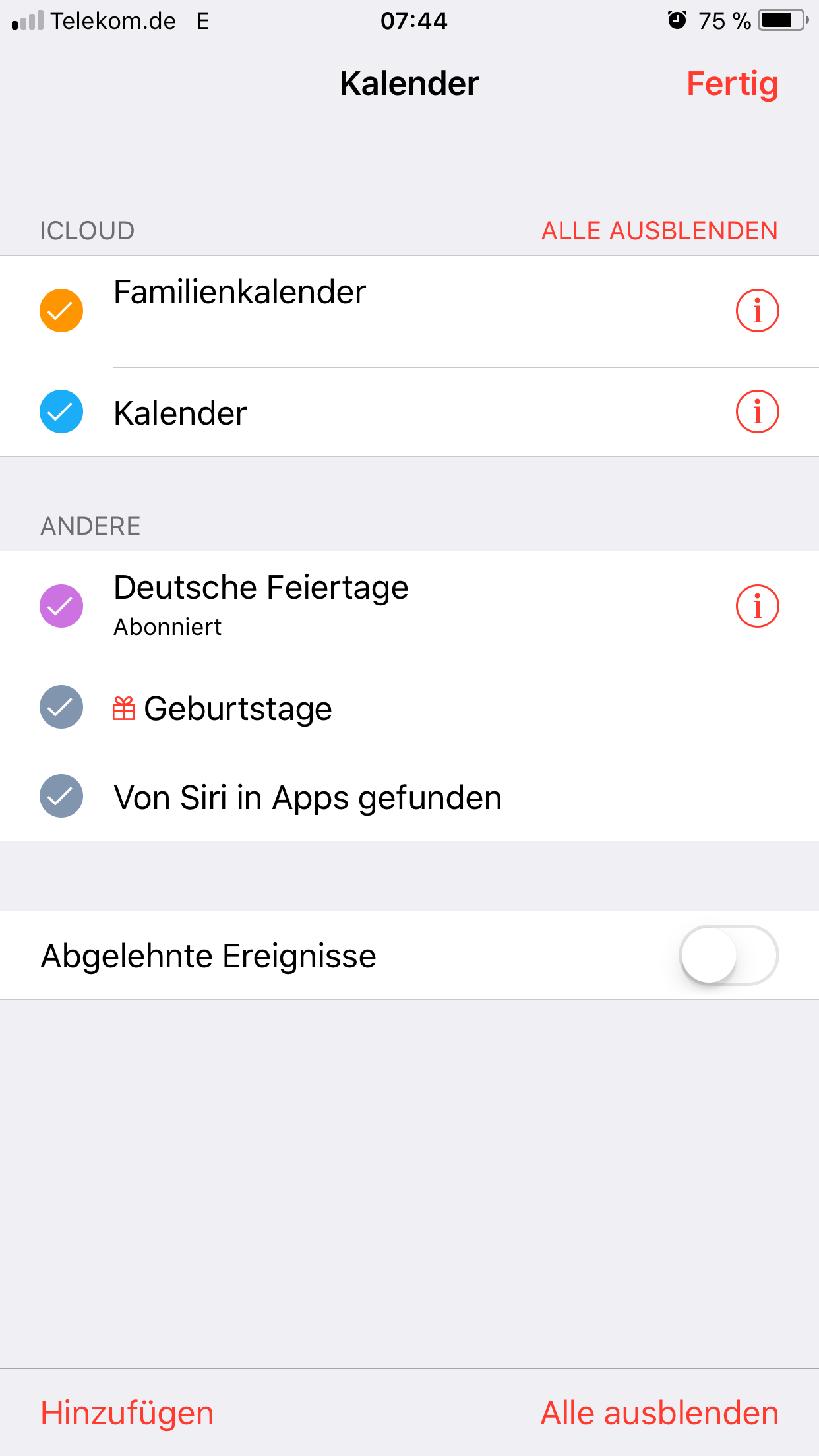Hide all iCloud calendars with ALLE AUSBLENDEN
Viewport: 819px width, 1456px height.
tap(659, 231)
